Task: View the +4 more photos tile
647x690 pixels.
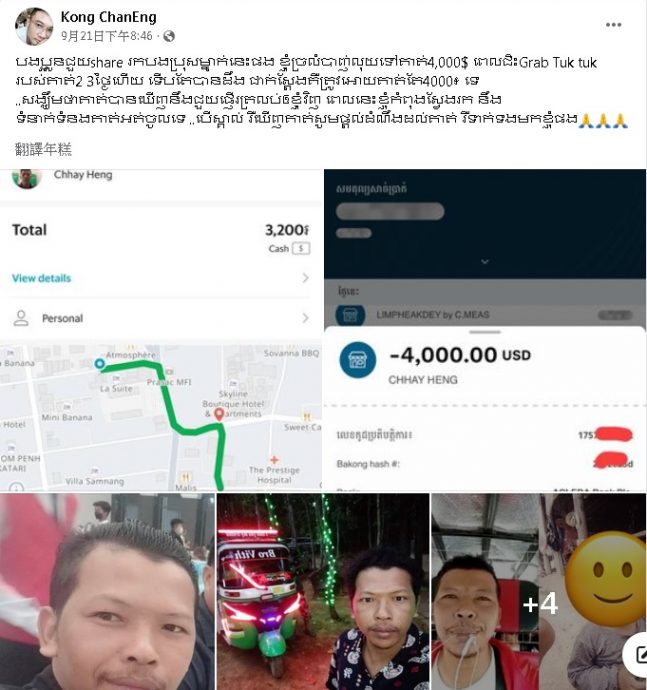Action: point(538,592)
